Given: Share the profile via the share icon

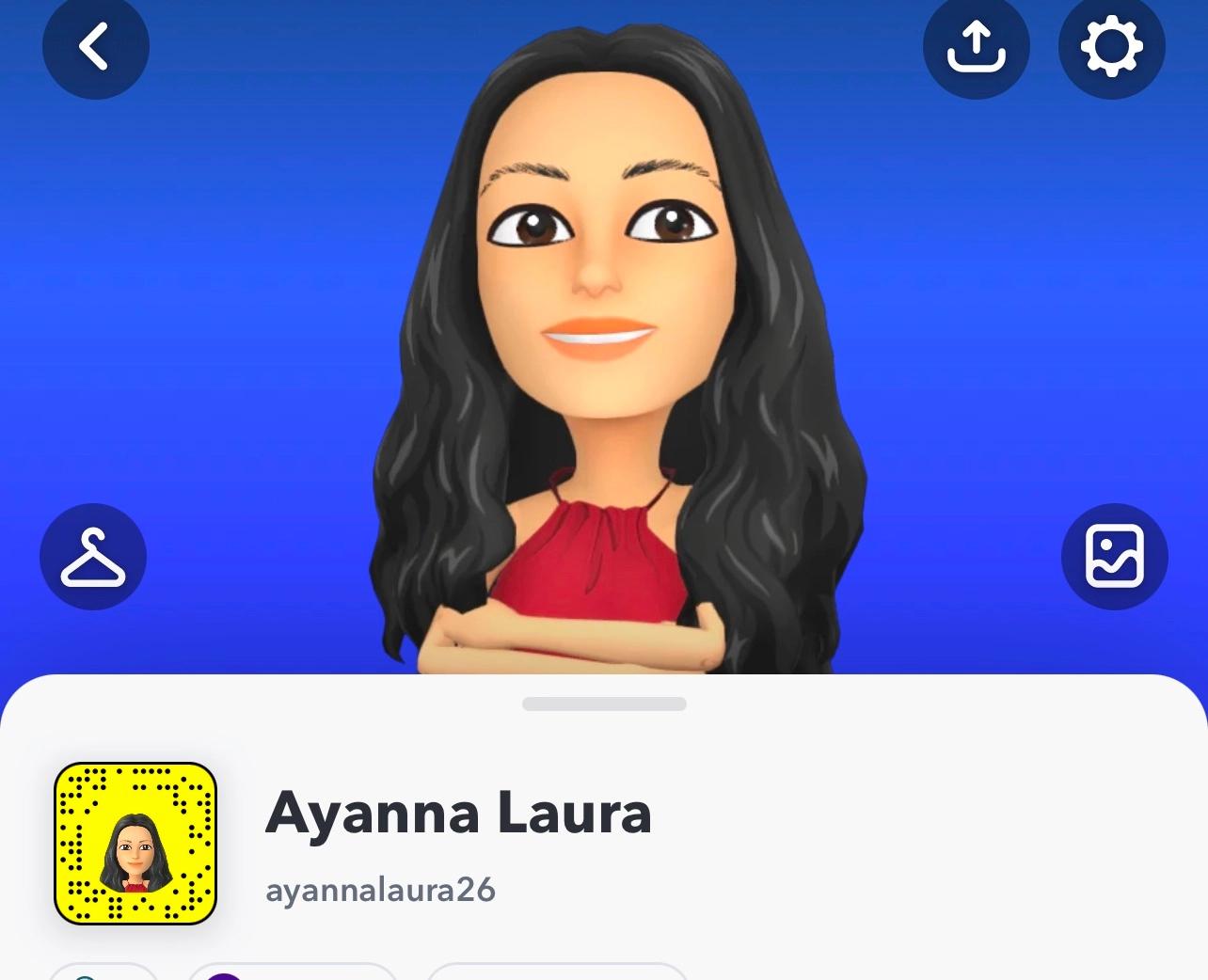Looking at the screenshot, I should [976, 46].
